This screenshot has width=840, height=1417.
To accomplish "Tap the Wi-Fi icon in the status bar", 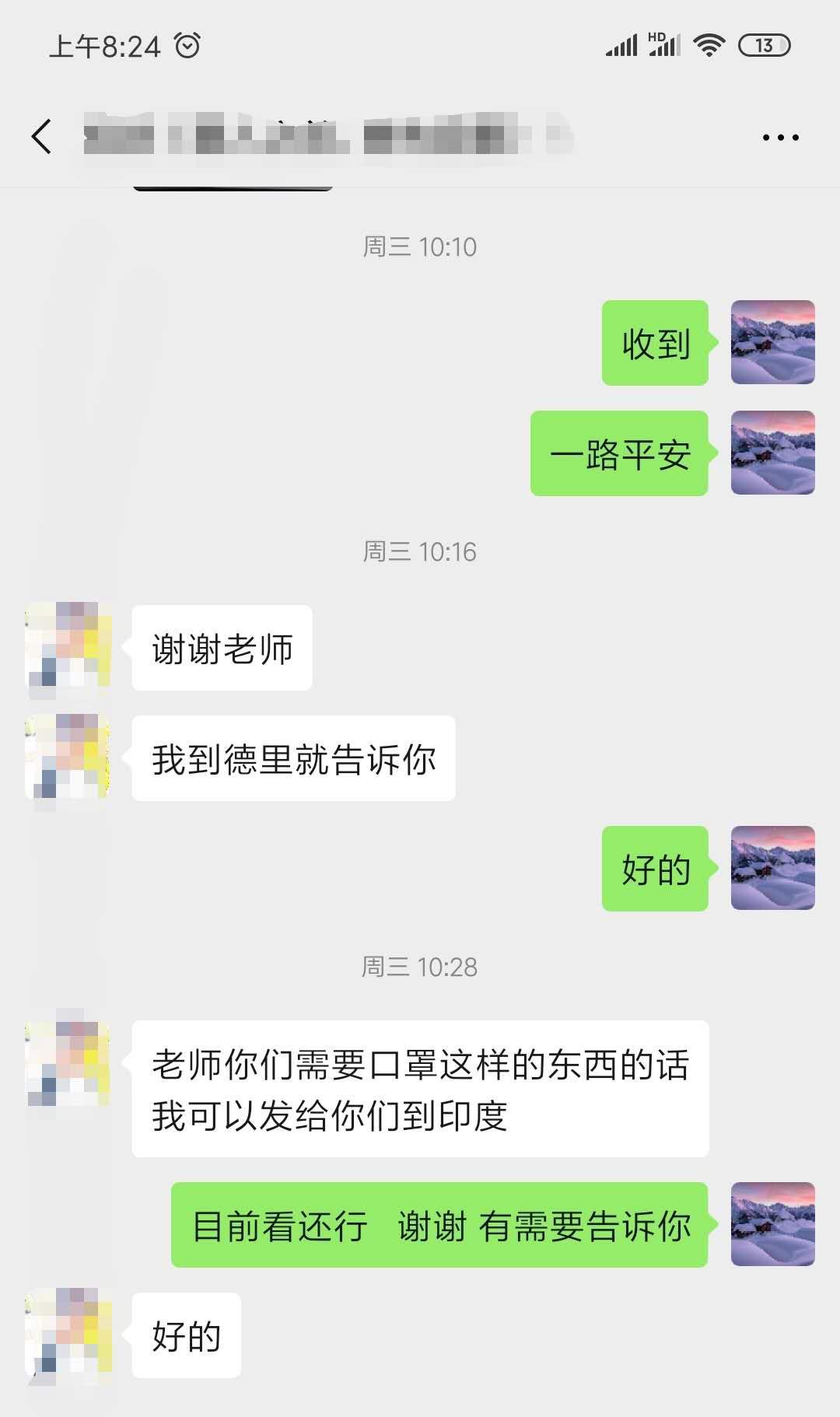I will (x=709, y=45).
